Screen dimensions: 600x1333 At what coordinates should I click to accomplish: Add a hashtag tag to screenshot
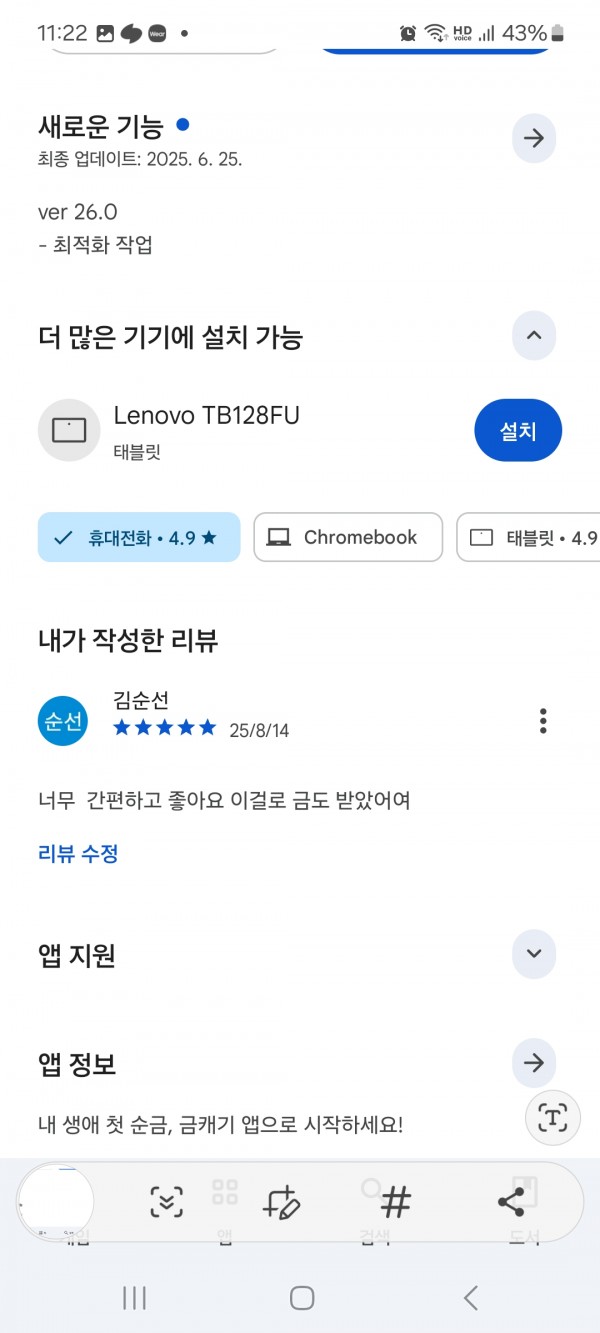[x=396, y=1201]
